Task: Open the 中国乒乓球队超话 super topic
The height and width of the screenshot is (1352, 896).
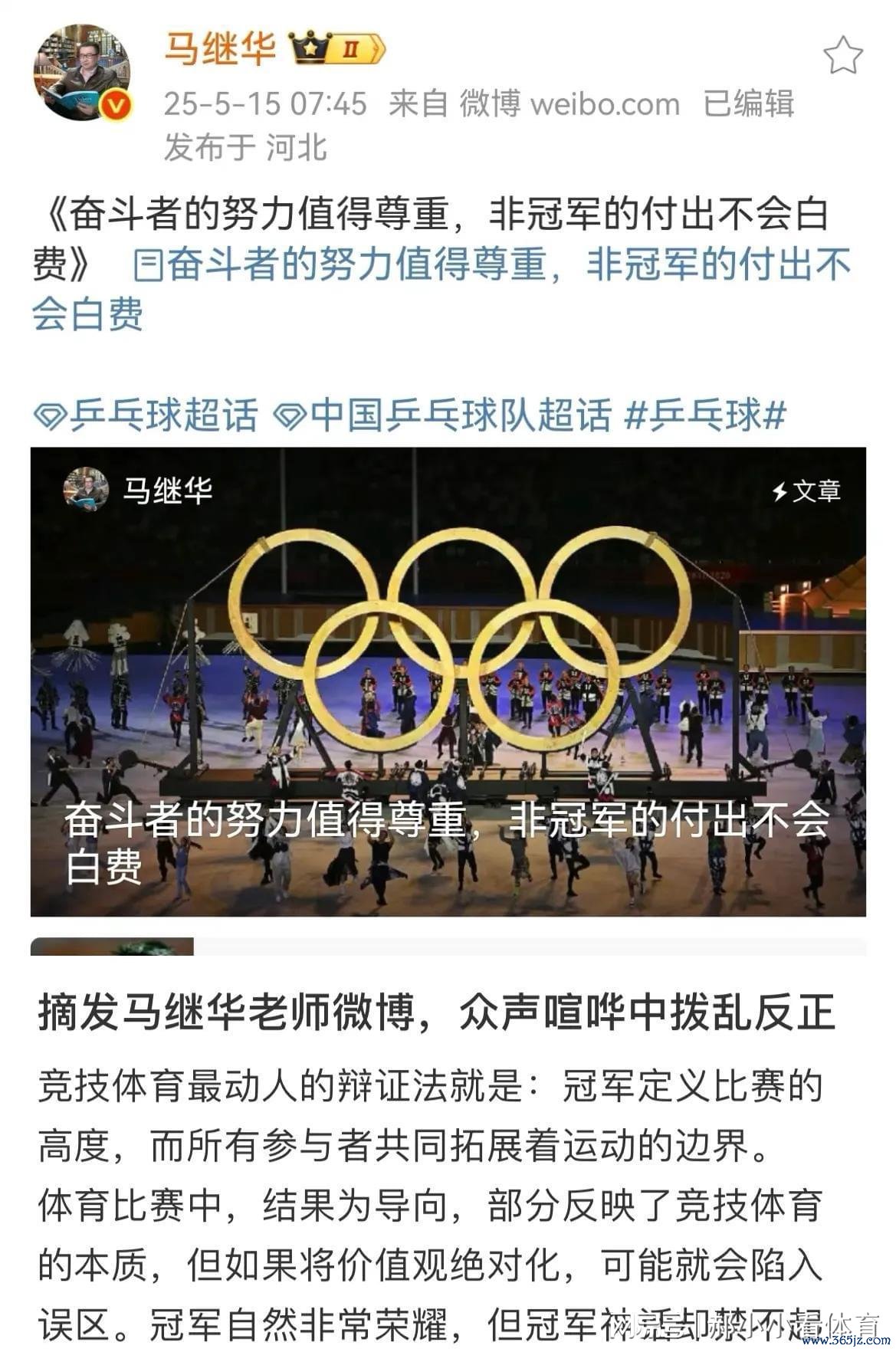Action: point(445,415)
